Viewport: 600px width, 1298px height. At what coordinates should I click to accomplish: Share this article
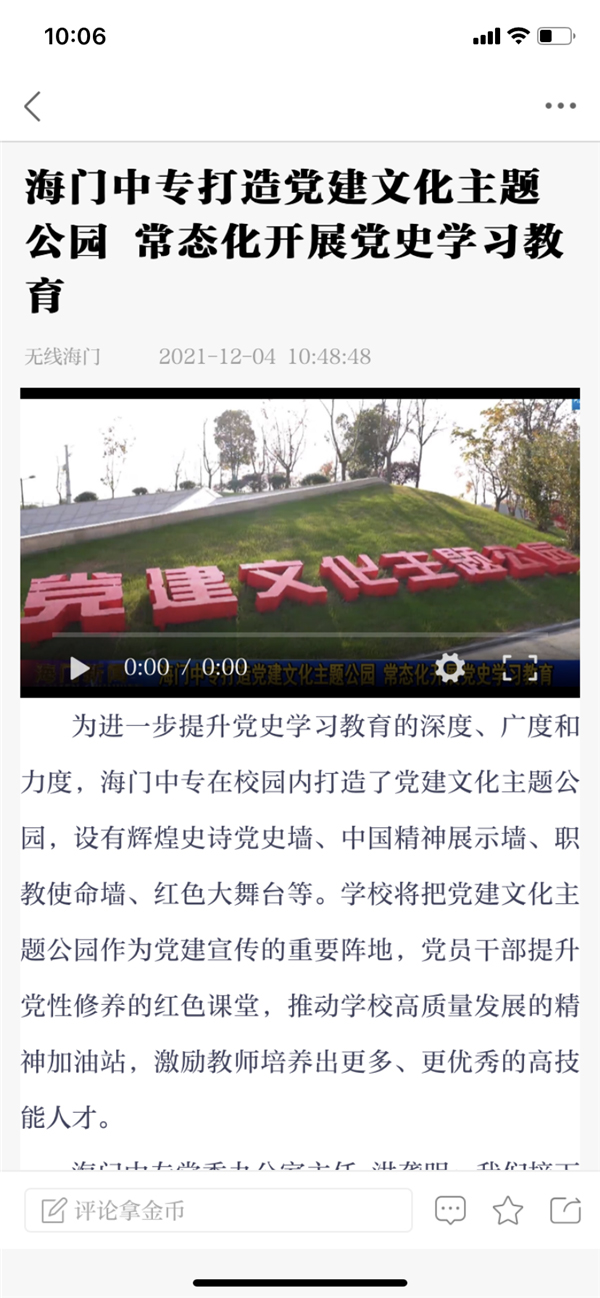tap(565, 1210)
